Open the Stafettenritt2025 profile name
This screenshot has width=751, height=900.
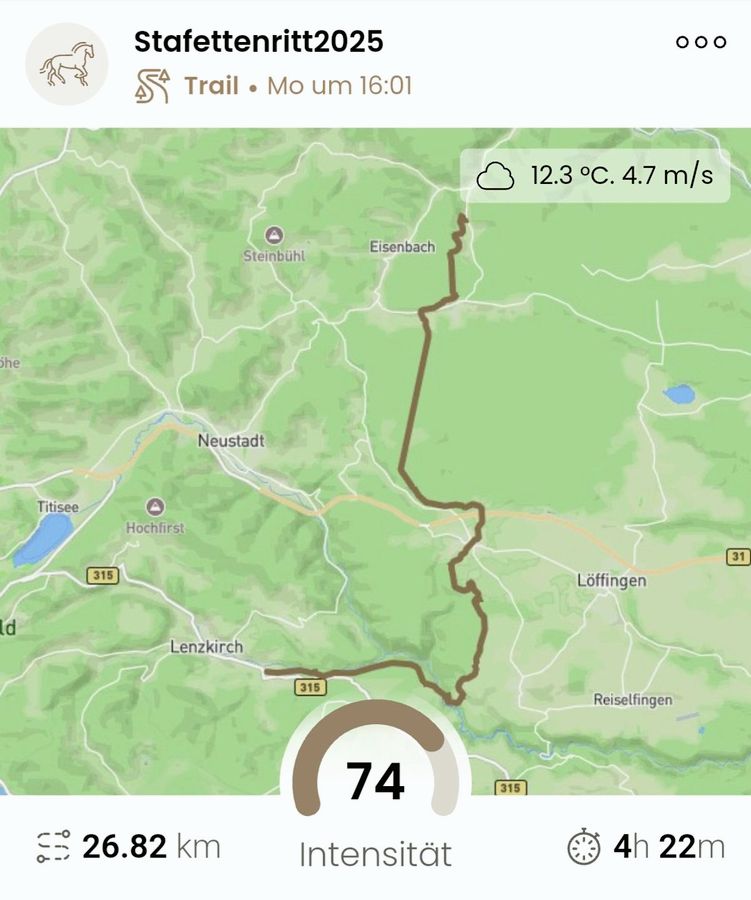[258, 42]
